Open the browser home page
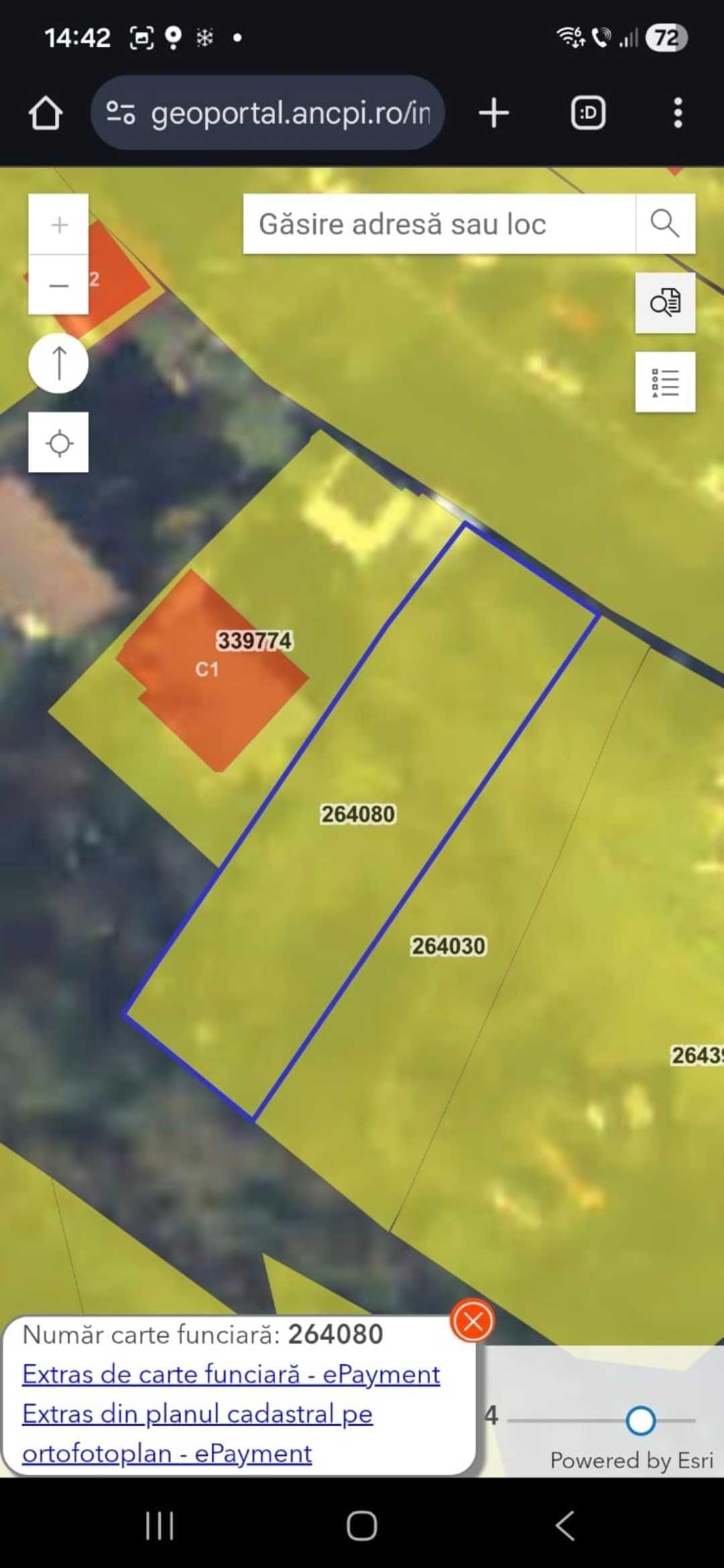Viewport: 724px width, 1568px height. pyautogui.click(x=46, y=113)
